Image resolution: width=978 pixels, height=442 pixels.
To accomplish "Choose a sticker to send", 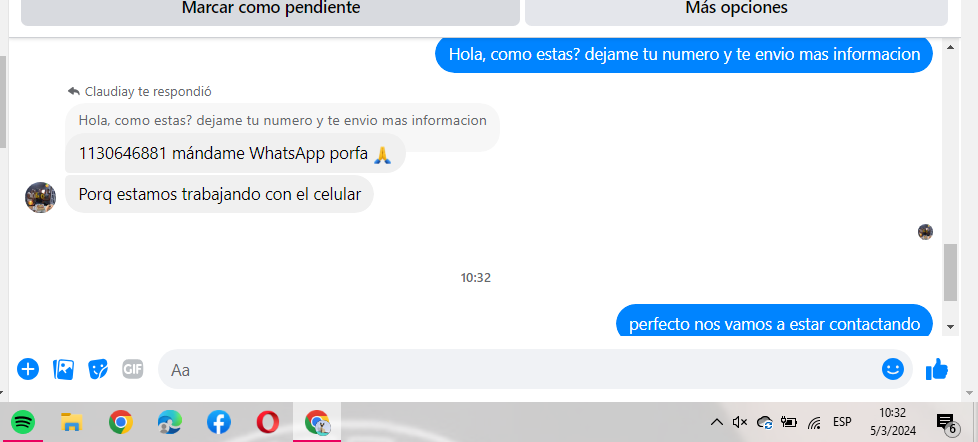I will 98,369.
